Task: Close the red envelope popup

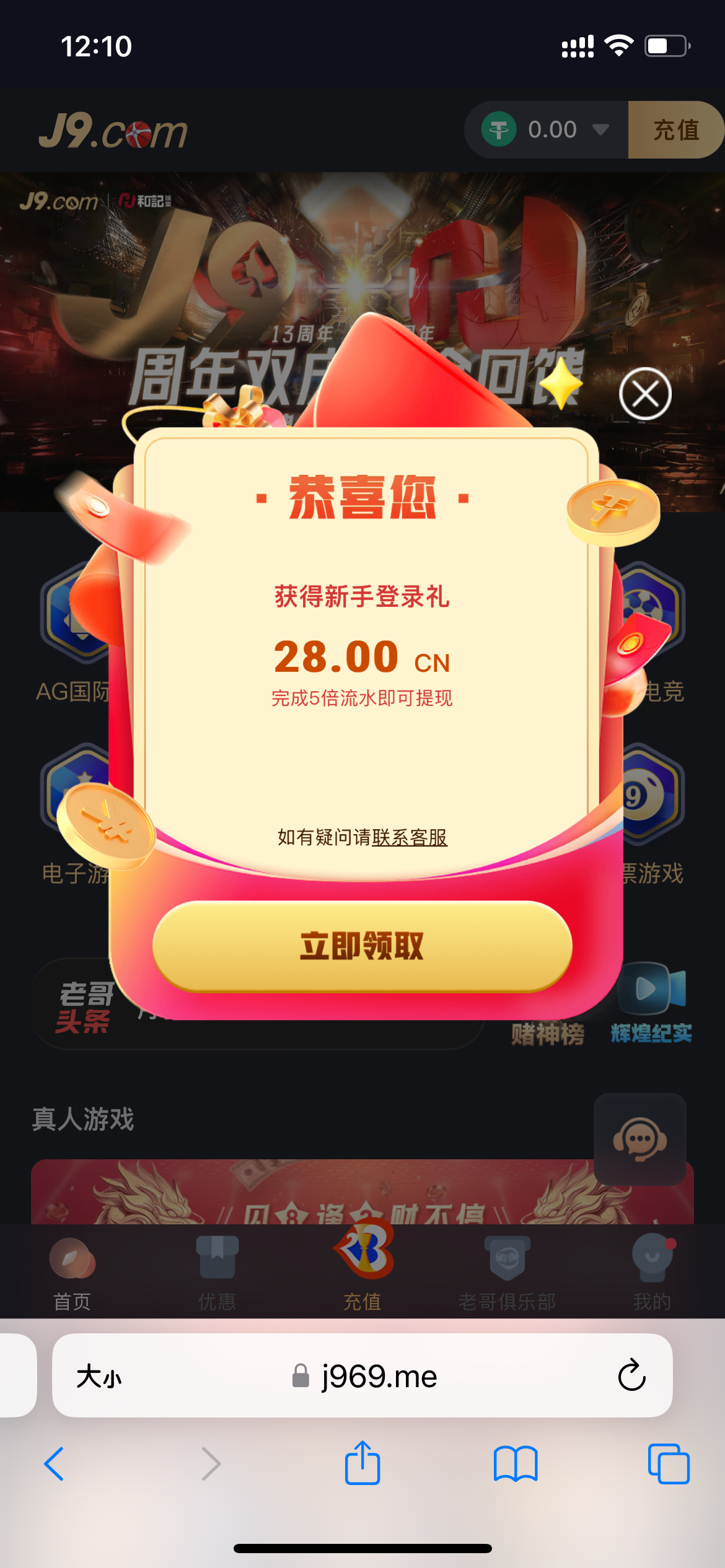Action: click(645, 394)
